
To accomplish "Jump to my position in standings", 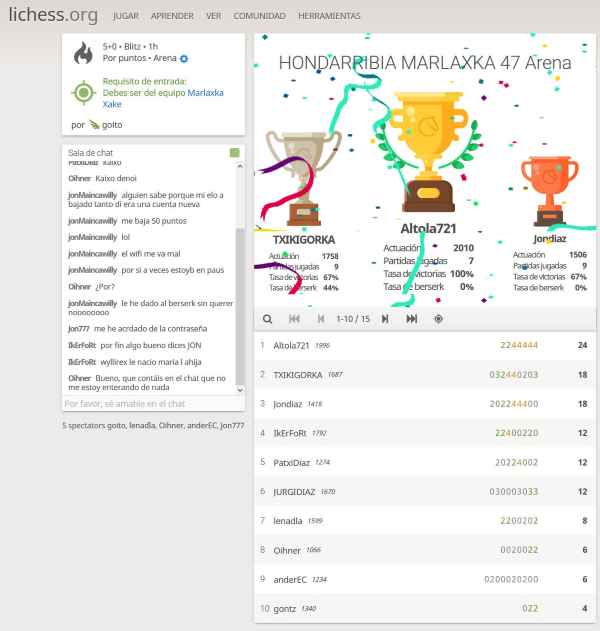I will pyautogui.click(x=438, y=319).
